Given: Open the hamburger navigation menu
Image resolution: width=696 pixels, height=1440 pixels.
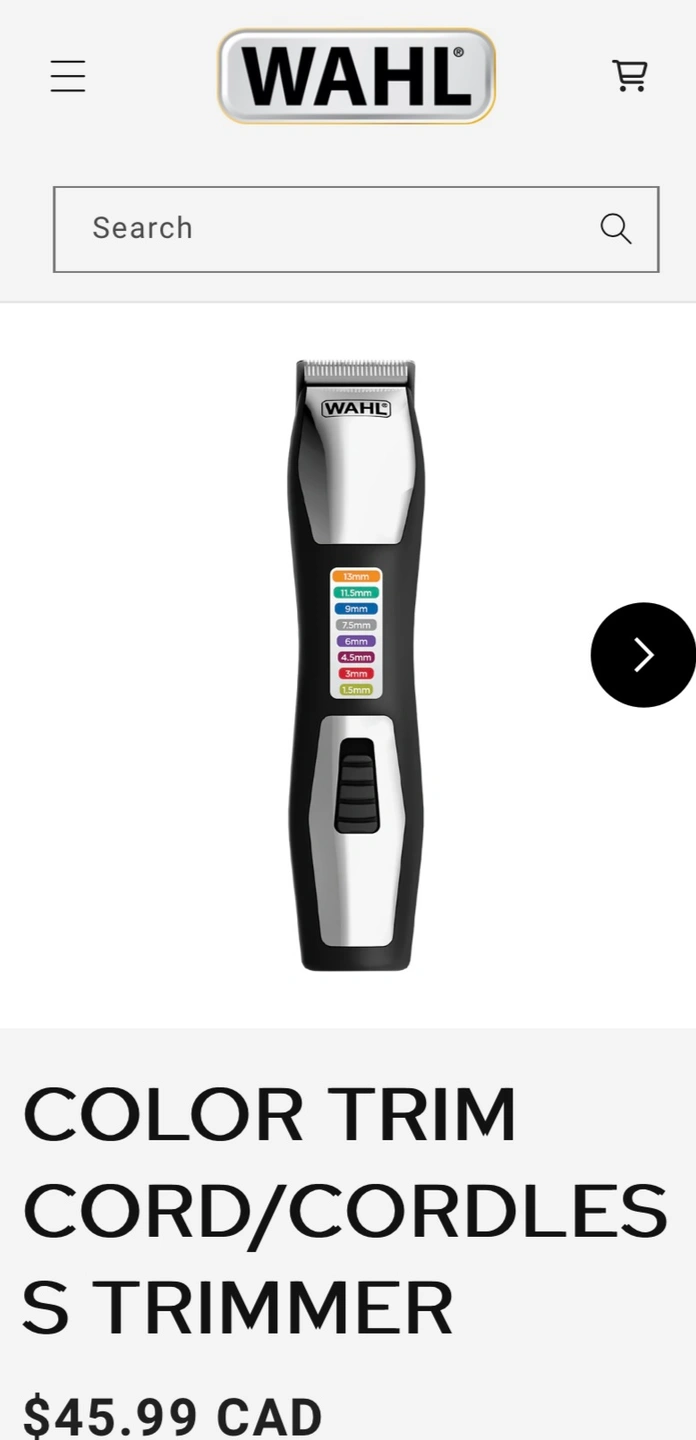Looking at the screenshot, I should [x=68, y=76].
